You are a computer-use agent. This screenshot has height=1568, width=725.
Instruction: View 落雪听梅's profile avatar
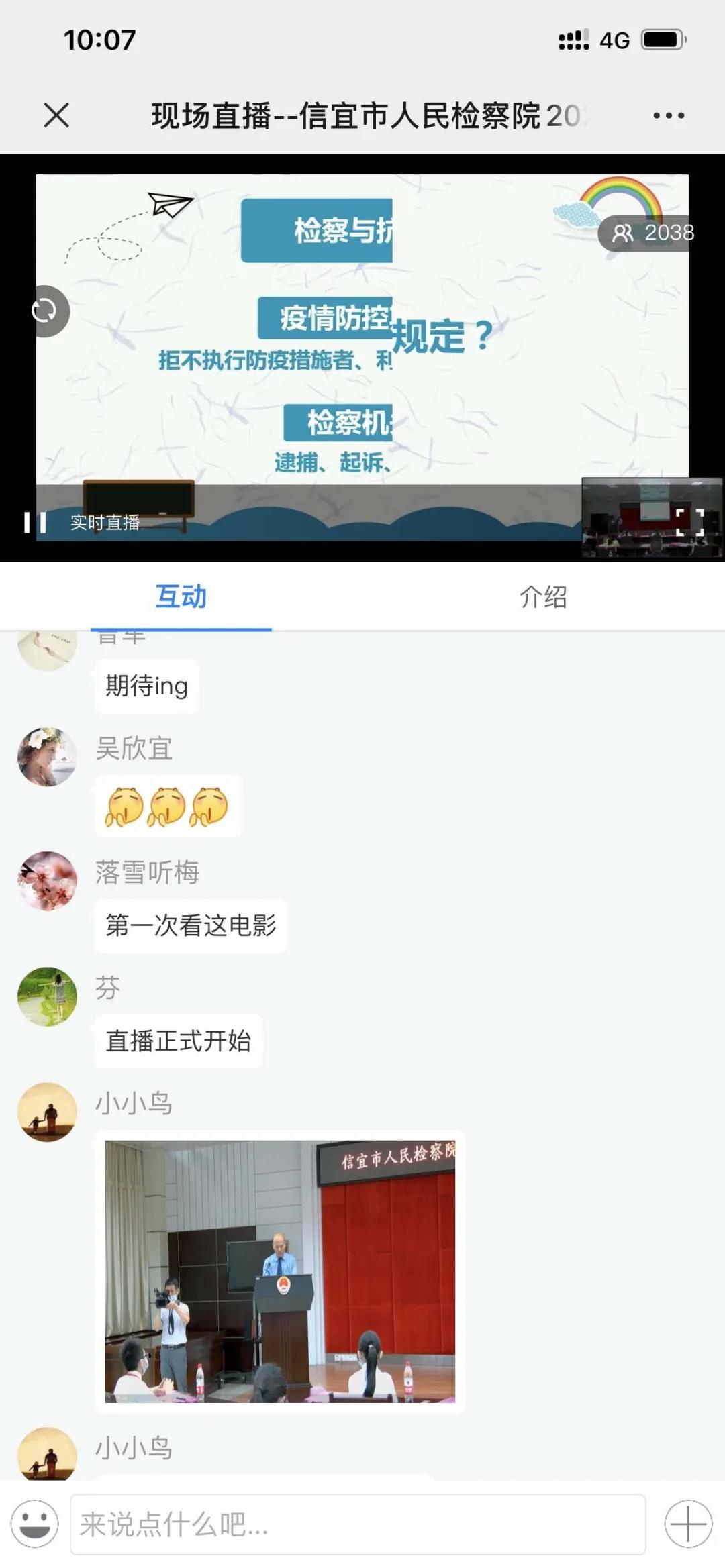pyautogui.click(x=47, y=881)
